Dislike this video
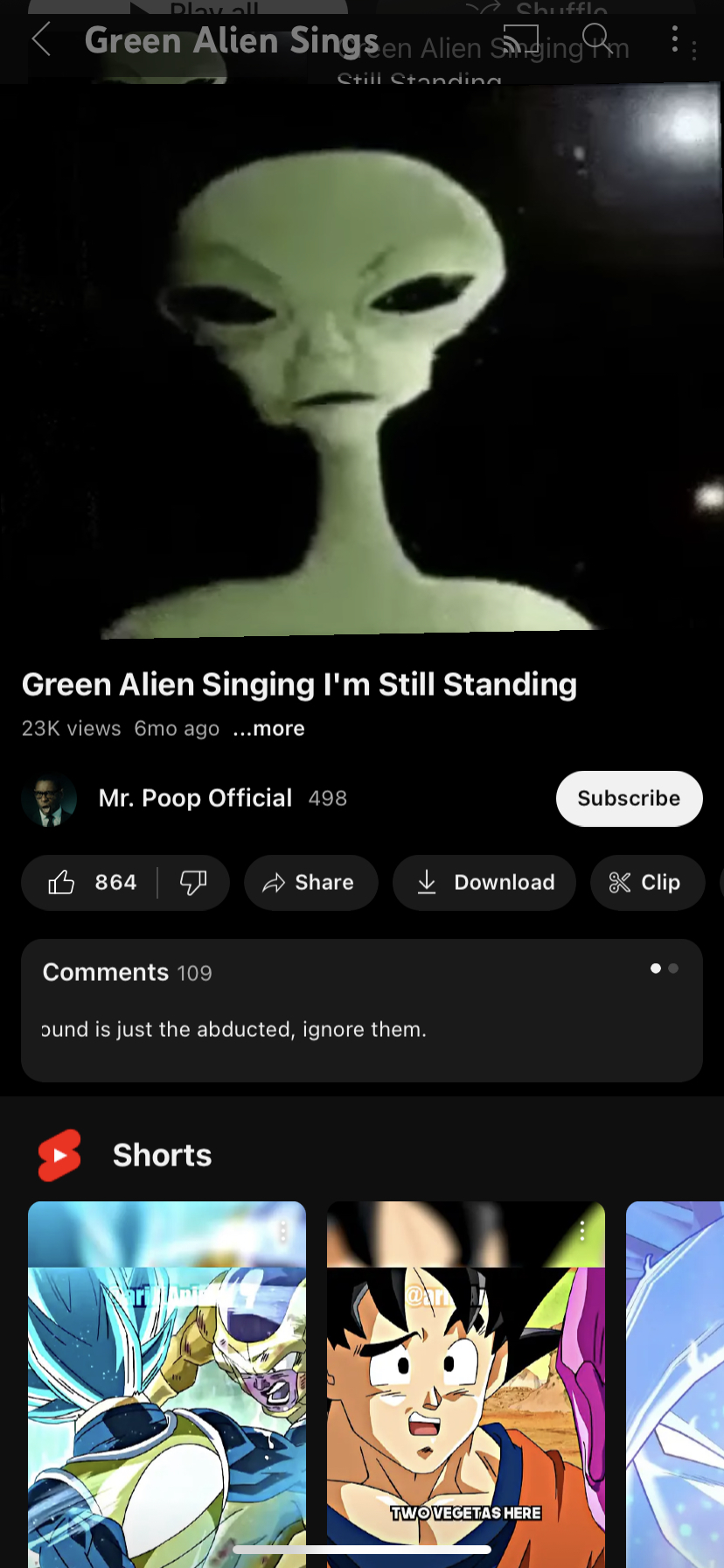This screenshot has width=724, height=1568. tap(193, 882)
